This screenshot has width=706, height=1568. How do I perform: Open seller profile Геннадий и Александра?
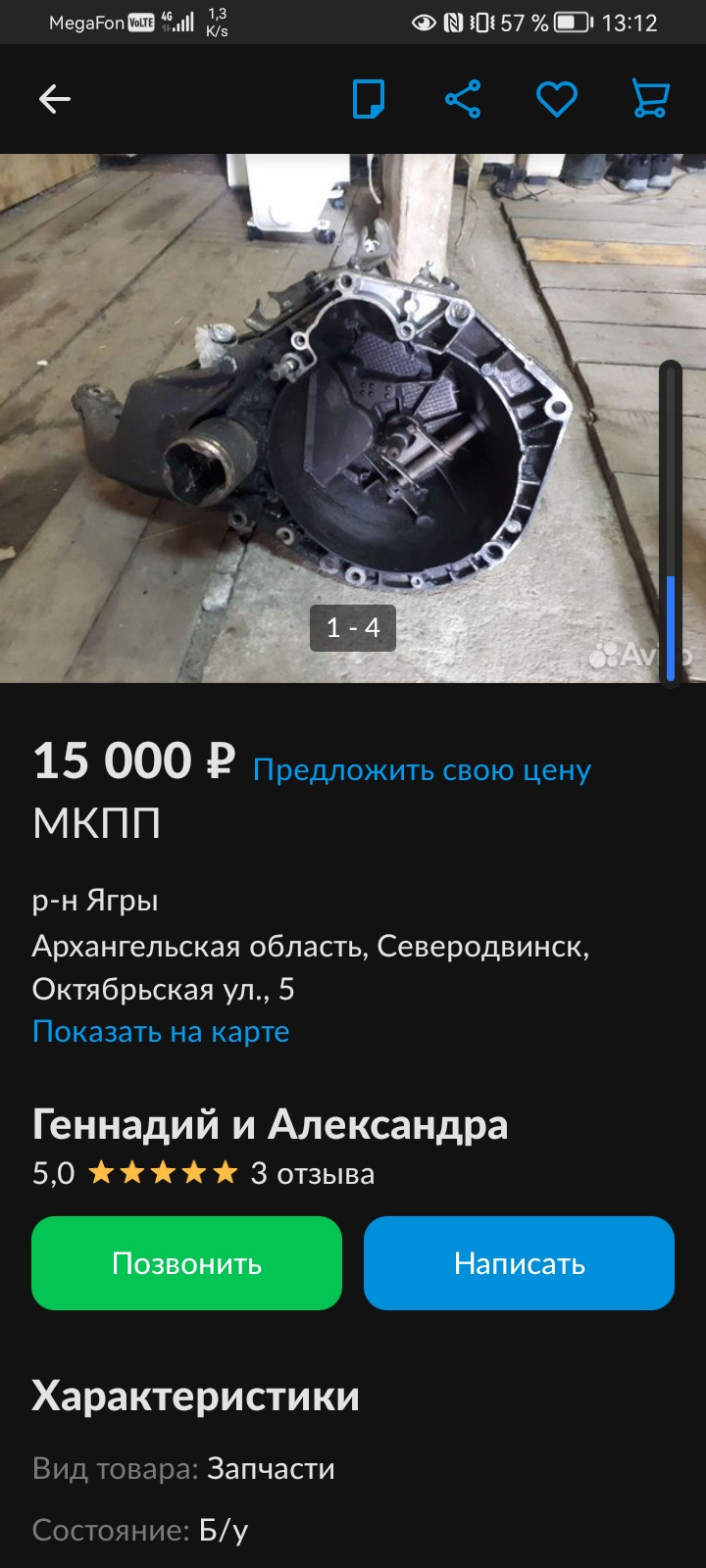(270, 1124)
